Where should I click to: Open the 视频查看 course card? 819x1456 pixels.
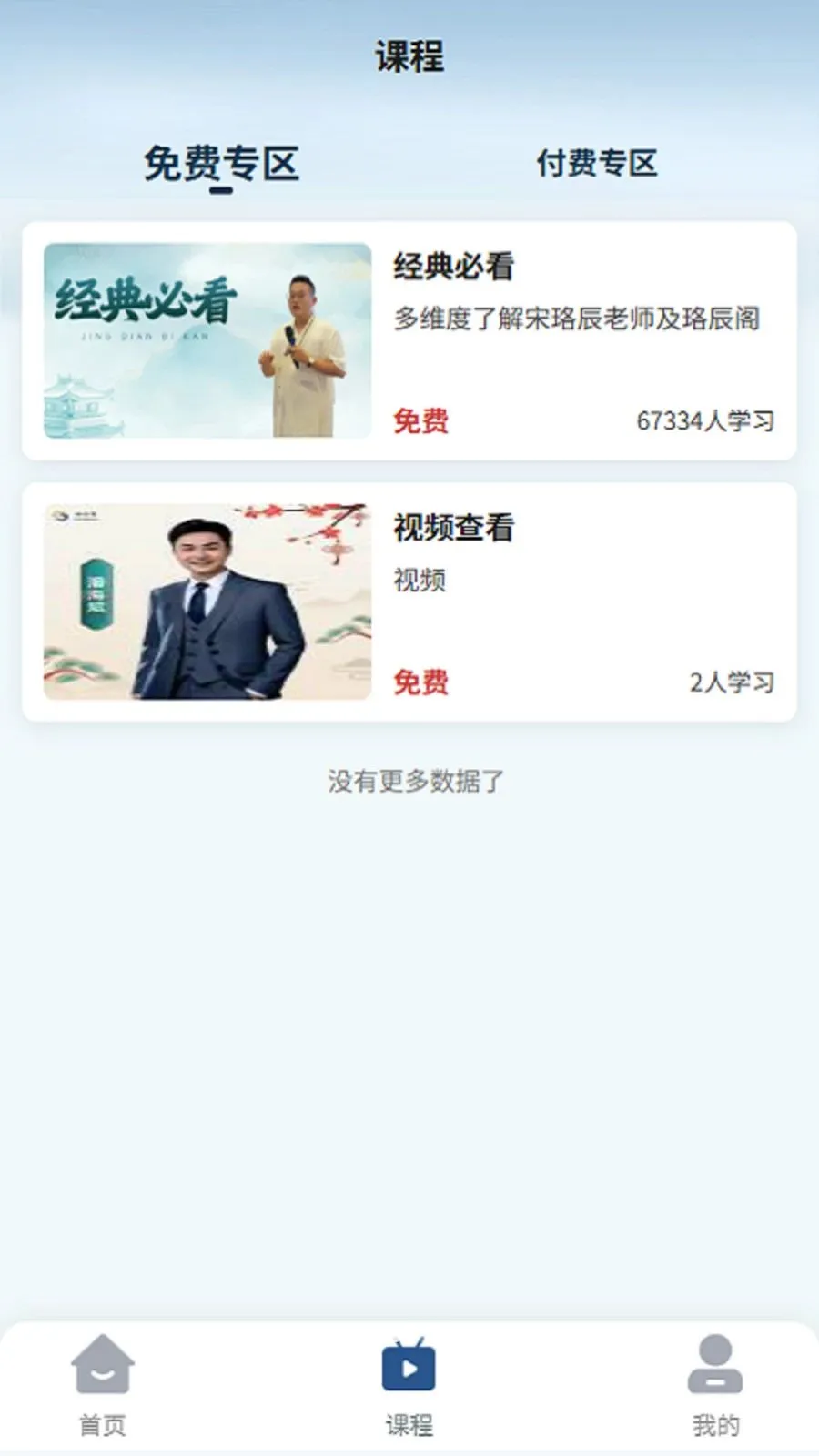coord(409,602)
